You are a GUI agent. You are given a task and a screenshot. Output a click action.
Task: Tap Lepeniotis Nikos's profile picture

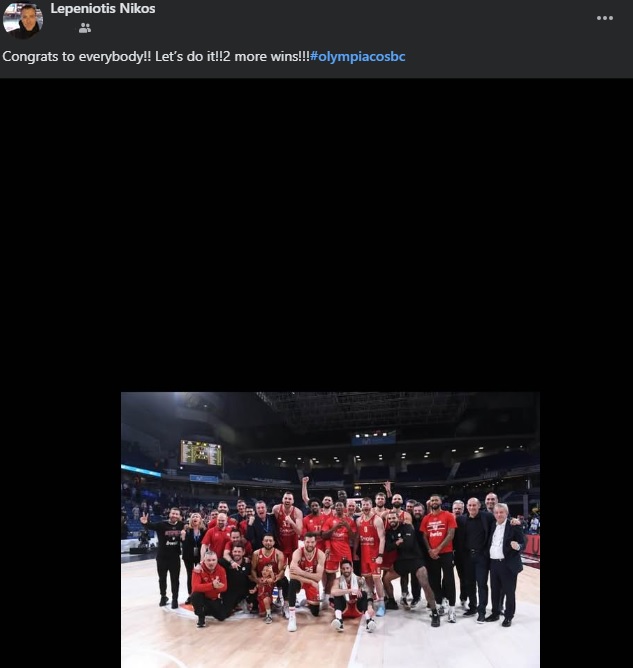(23, 19)
